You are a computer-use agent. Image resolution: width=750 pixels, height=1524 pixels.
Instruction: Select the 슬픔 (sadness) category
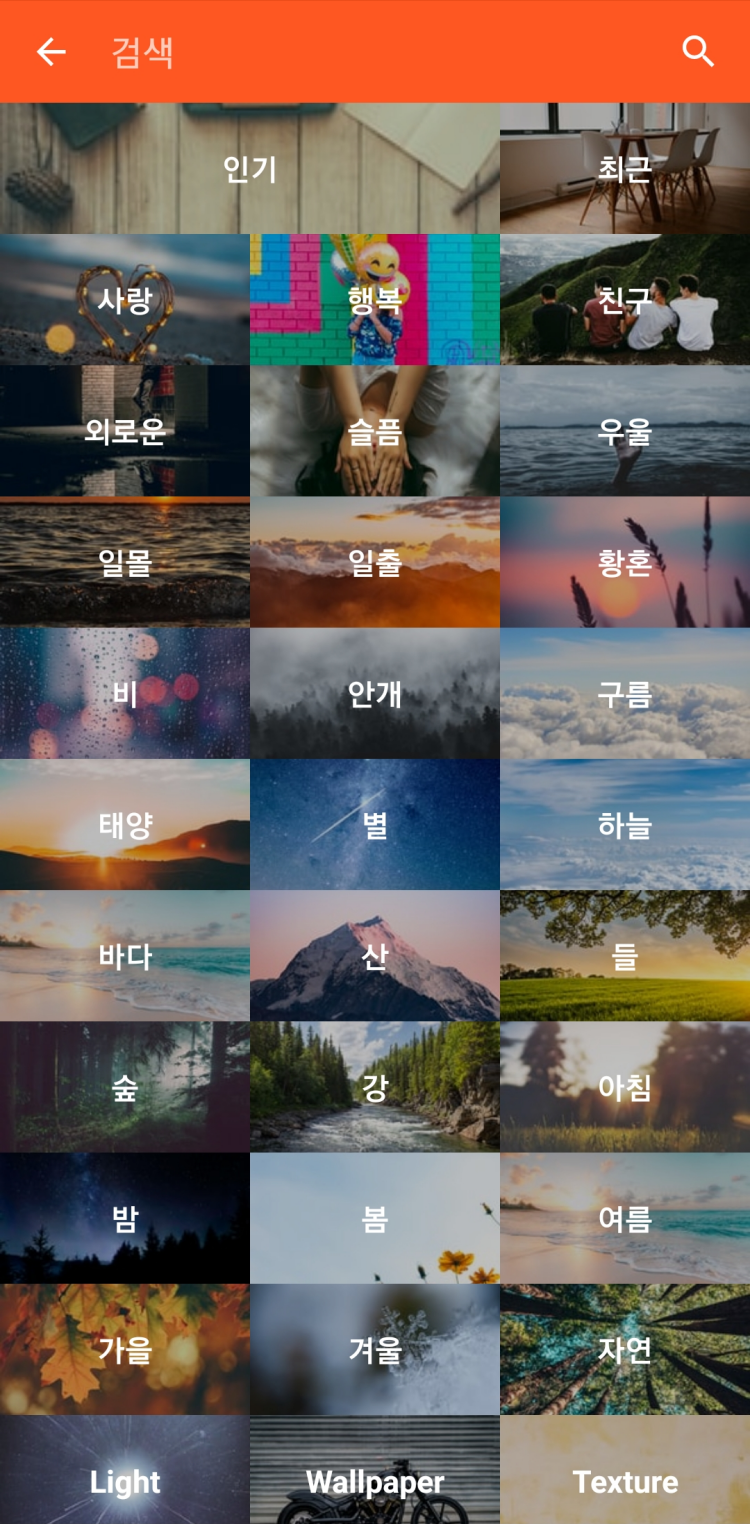(374, 430)
